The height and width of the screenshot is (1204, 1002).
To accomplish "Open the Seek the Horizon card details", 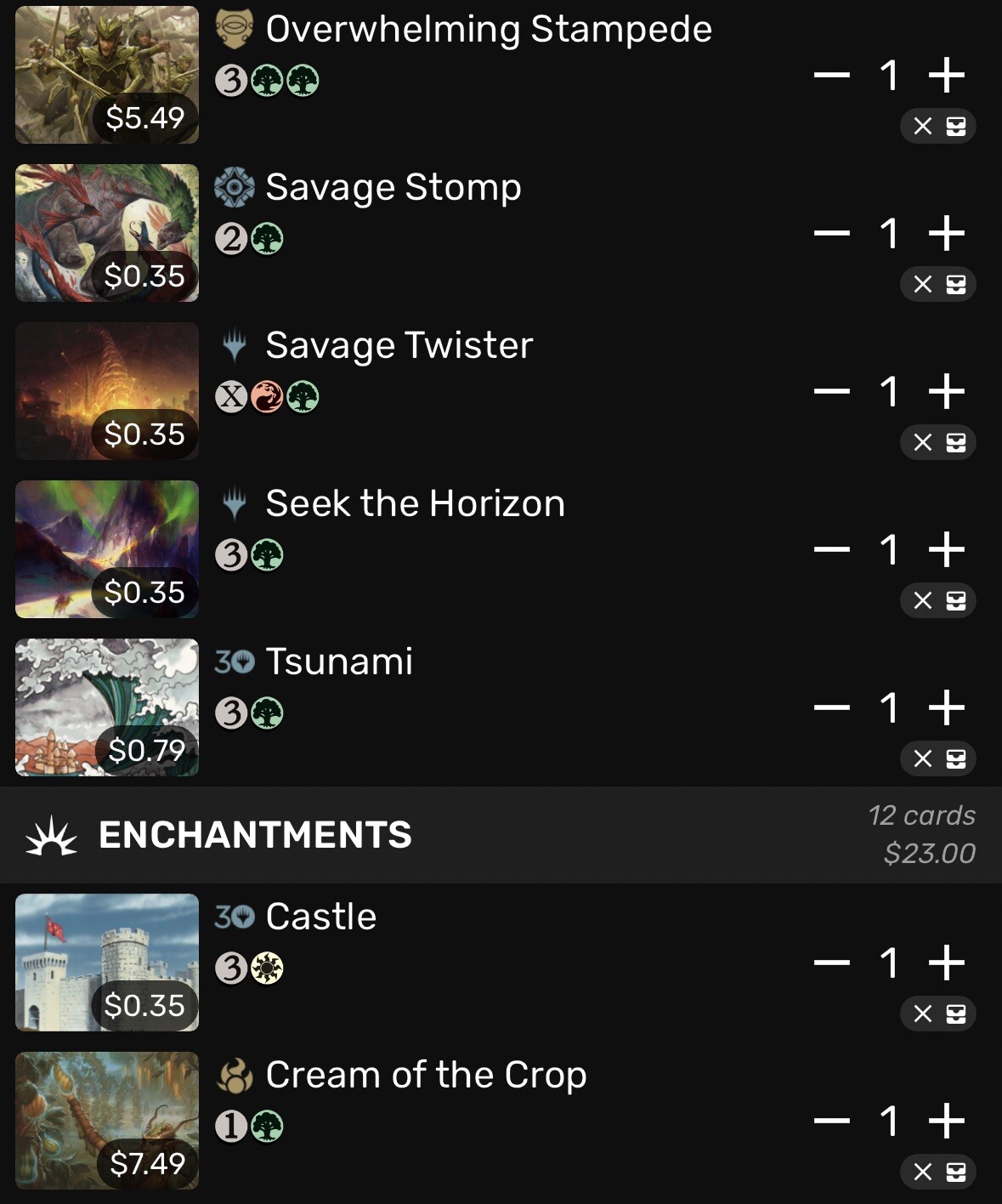I will (x=107, y=549).
